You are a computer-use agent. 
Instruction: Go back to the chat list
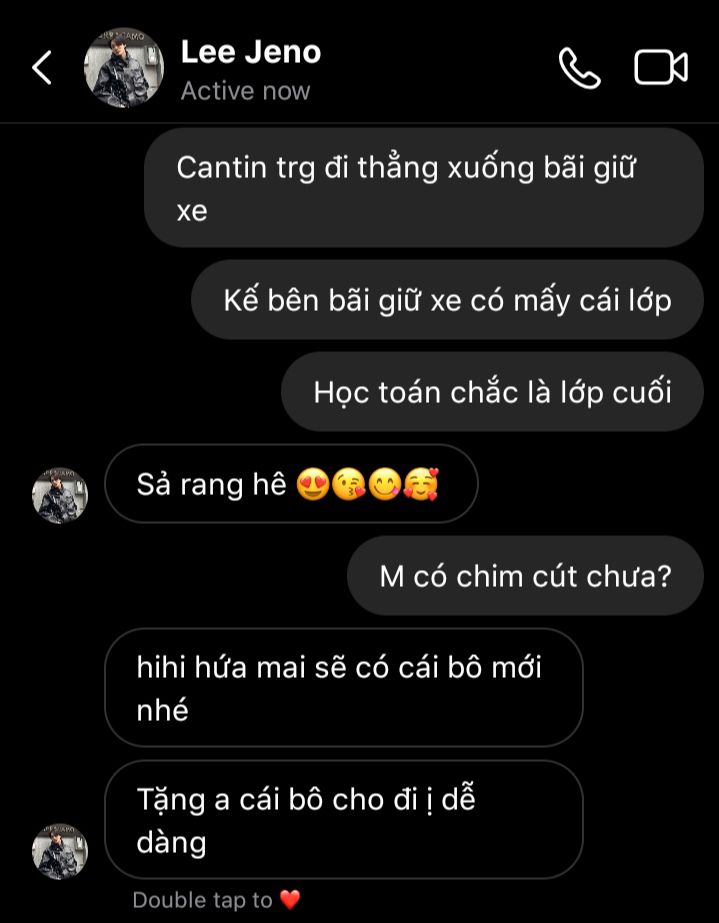coord(42,68)
